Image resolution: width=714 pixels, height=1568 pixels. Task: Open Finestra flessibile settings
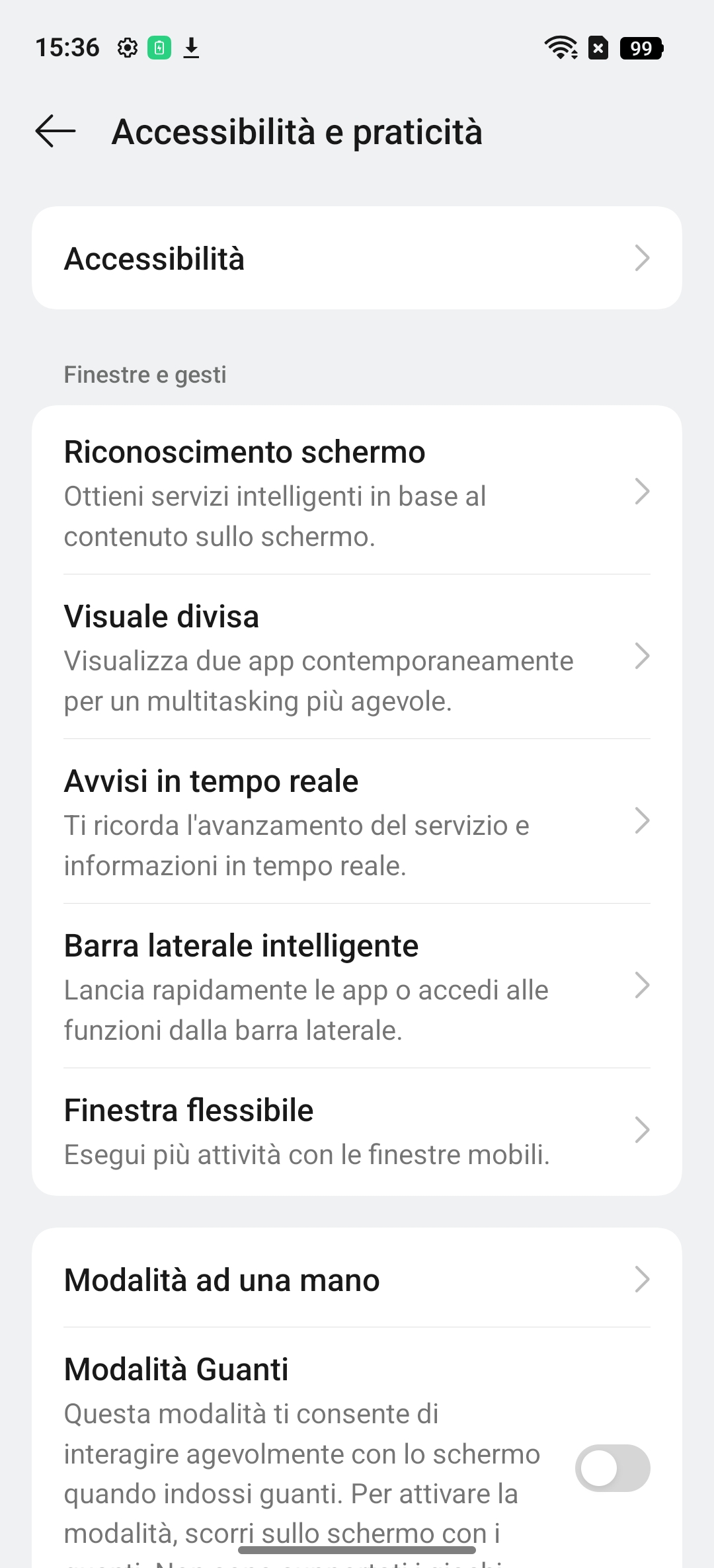(356, 1131)
